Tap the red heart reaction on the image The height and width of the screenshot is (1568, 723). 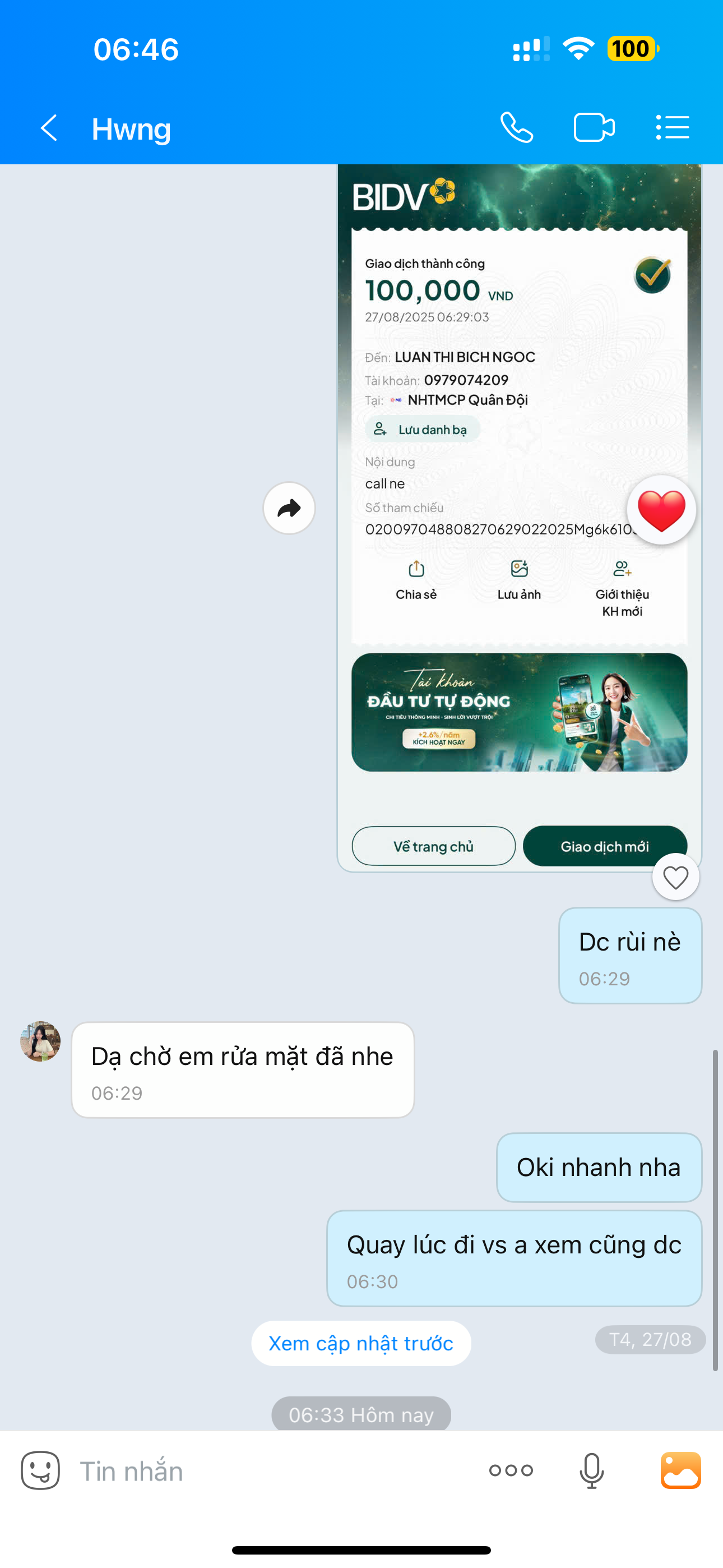[661, 510]
